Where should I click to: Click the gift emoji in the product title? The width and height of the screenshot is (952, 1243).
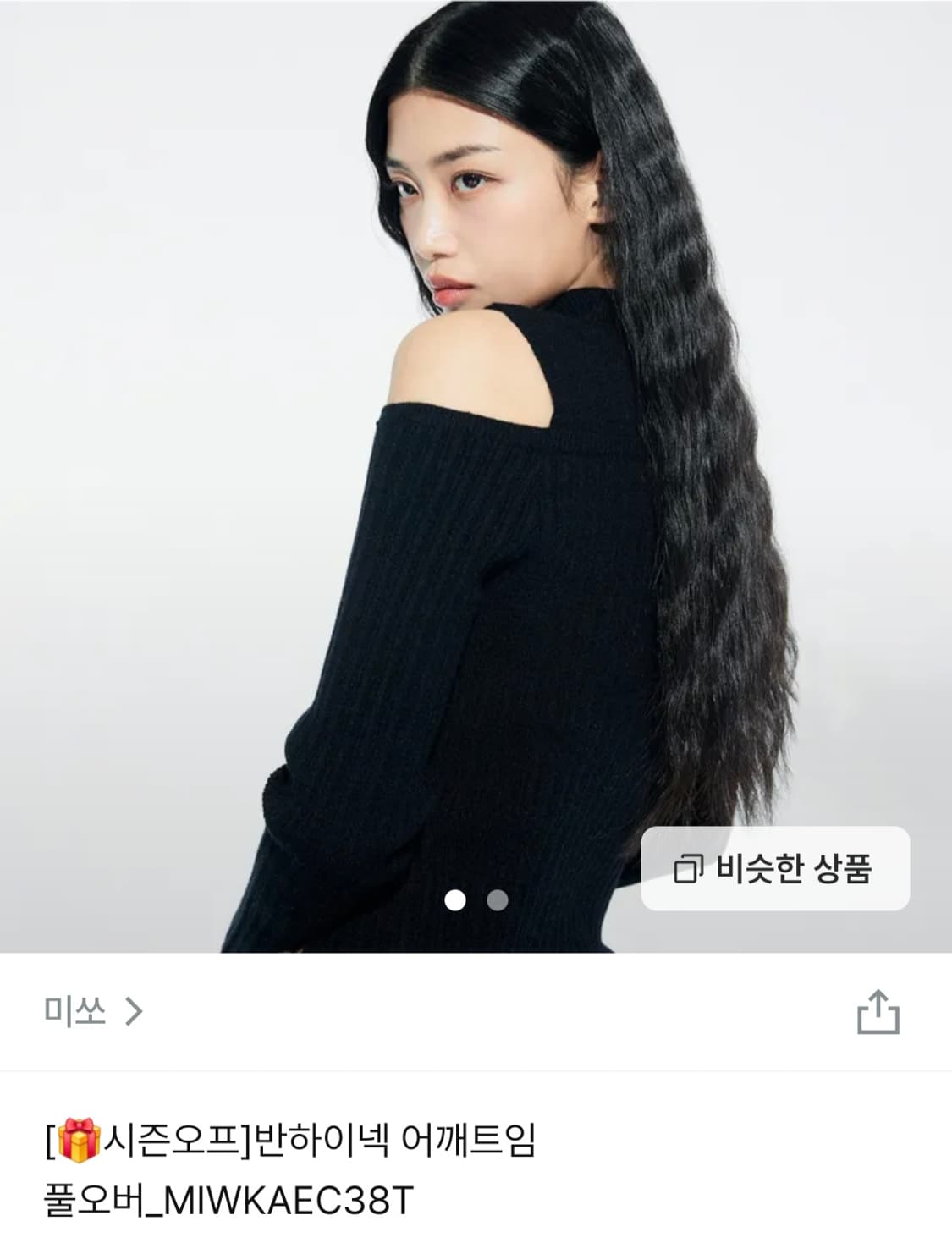[x=77, y=1138]
